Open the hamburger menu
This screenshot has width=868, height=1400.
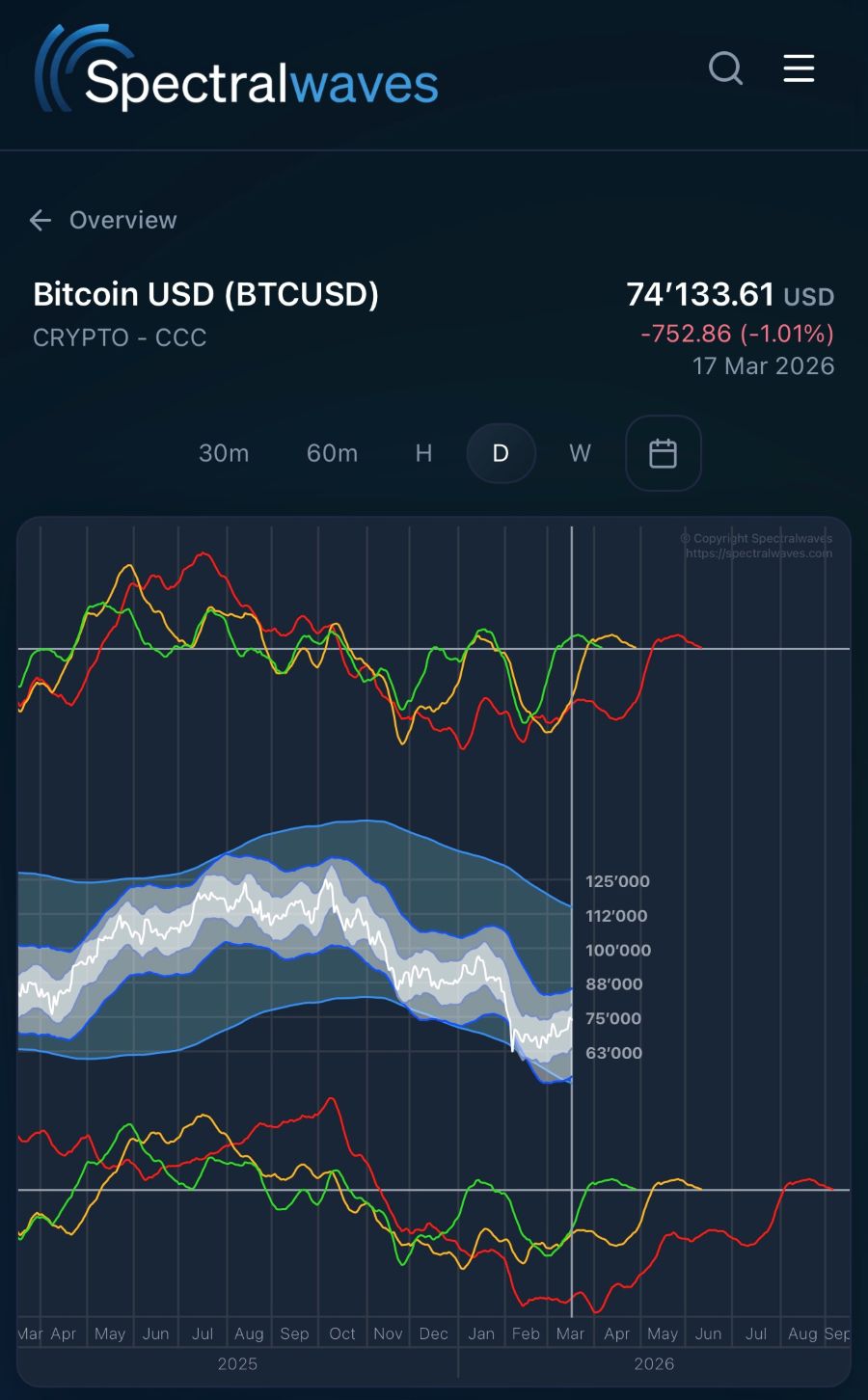pos(799,68)
